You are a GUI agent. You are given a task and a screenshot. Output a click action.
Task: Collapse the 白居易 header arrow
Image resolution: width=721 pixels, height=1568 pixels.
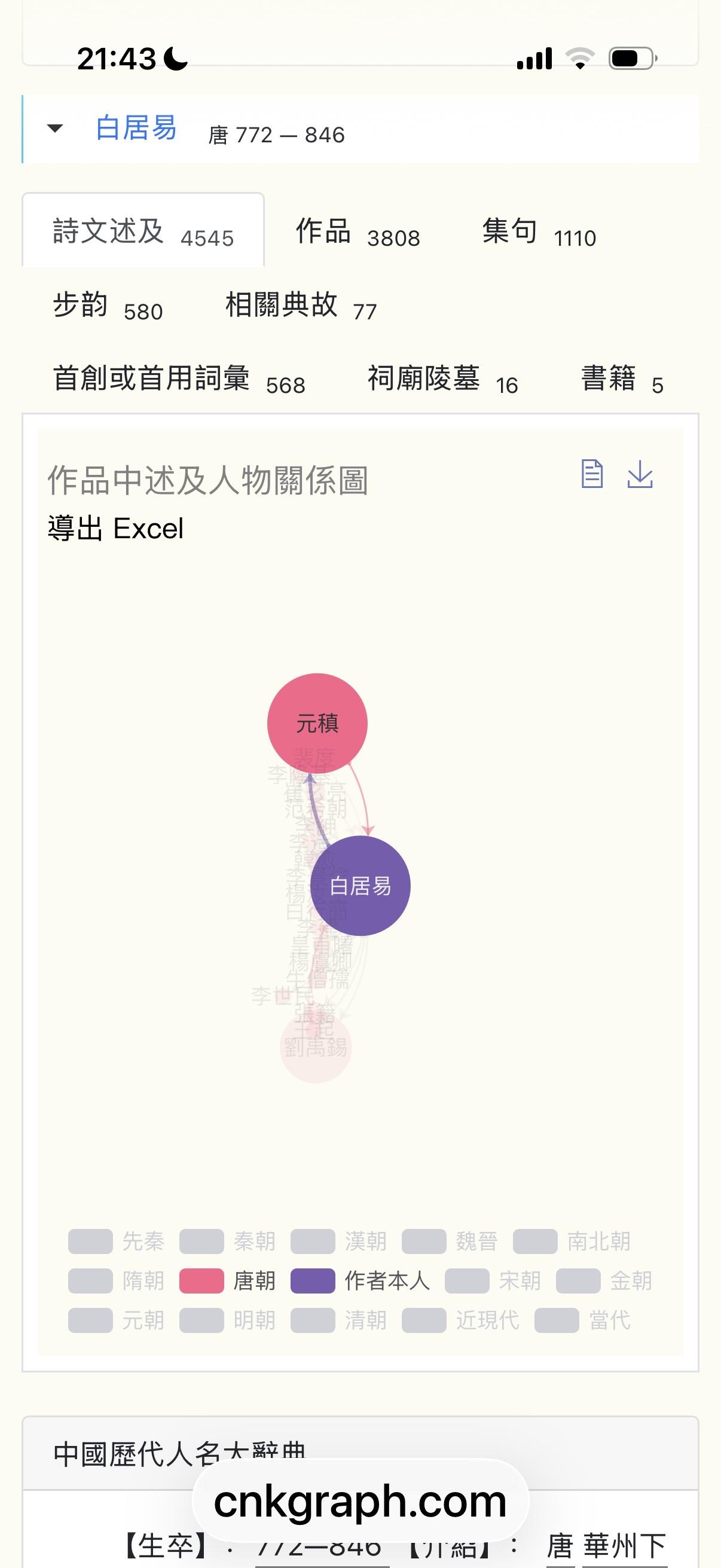click(x=55, y=129)
